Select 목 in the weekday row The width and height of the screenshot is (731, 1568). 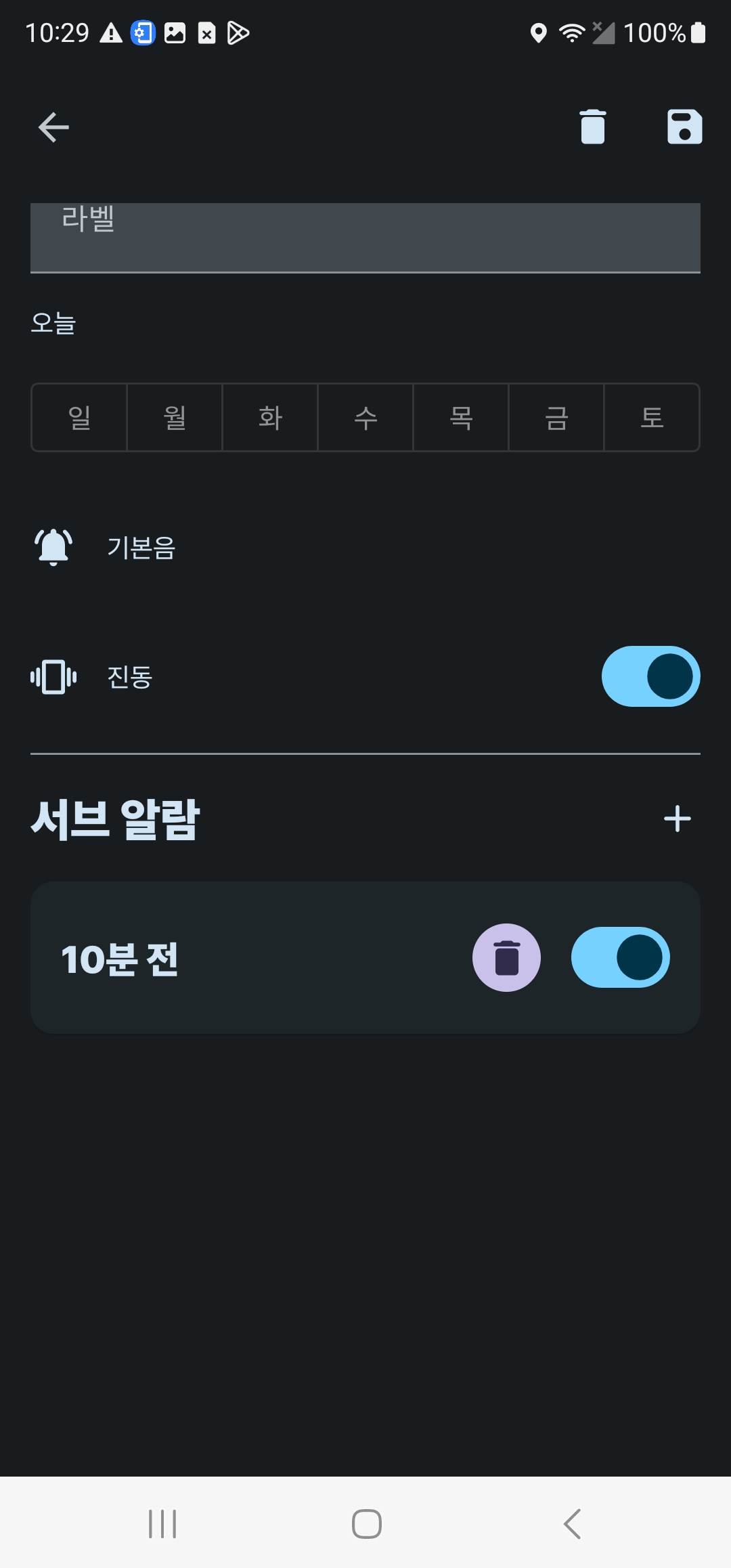tap(461, 417)
